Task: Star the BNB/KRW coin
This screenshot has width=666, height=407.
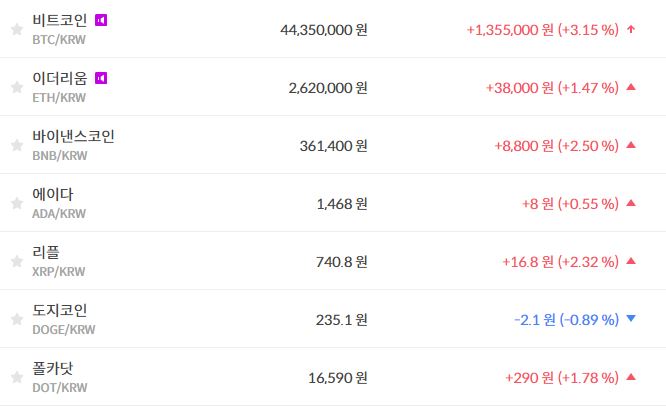Action: pos(16,145)
